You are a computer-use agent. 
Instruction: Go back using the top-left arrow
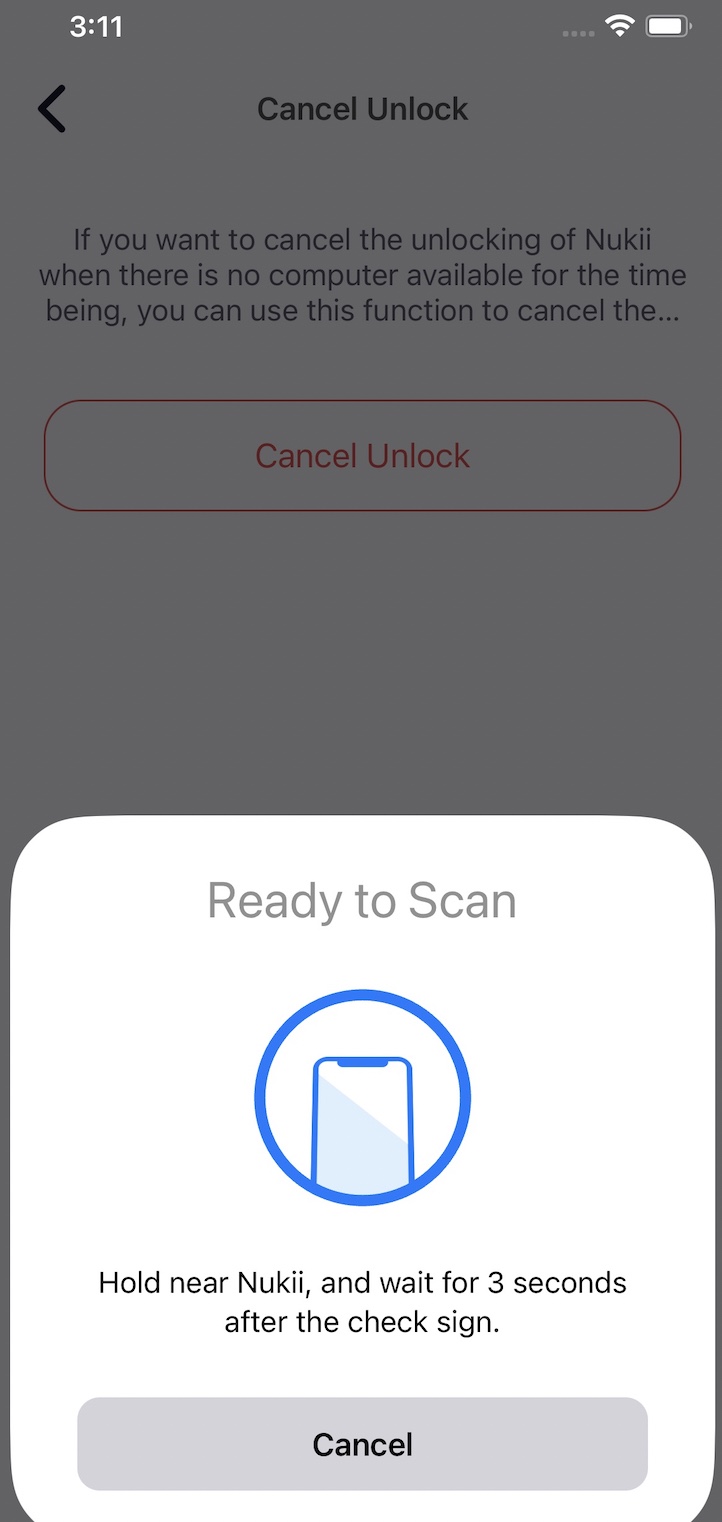[x=52, y=109]
